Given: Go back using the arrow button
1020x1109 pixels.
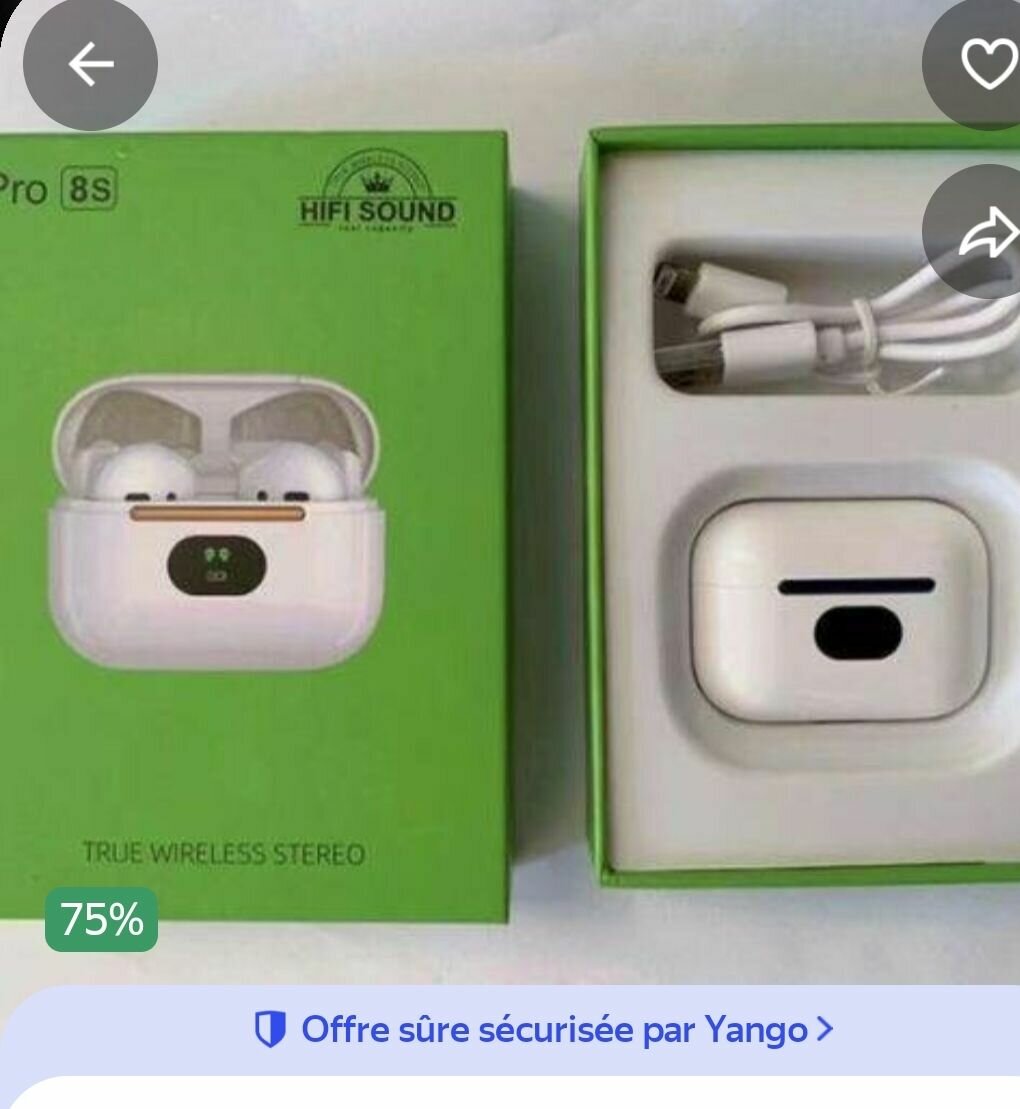Looking at the screenshot, I should 90,65.
